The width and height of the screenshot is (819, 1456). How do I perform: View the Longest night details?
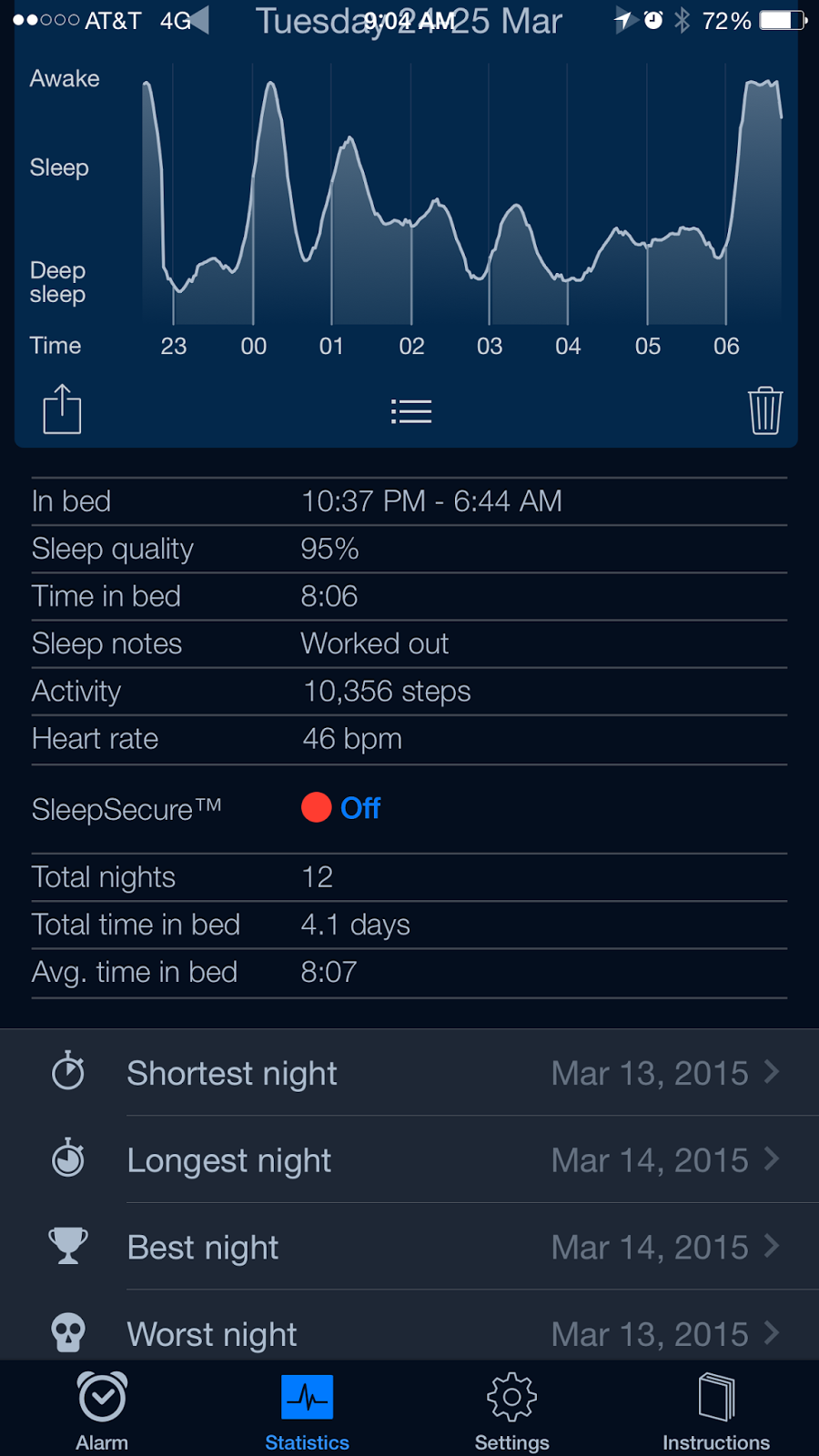pyautogui.click(x=409, y=1160)
